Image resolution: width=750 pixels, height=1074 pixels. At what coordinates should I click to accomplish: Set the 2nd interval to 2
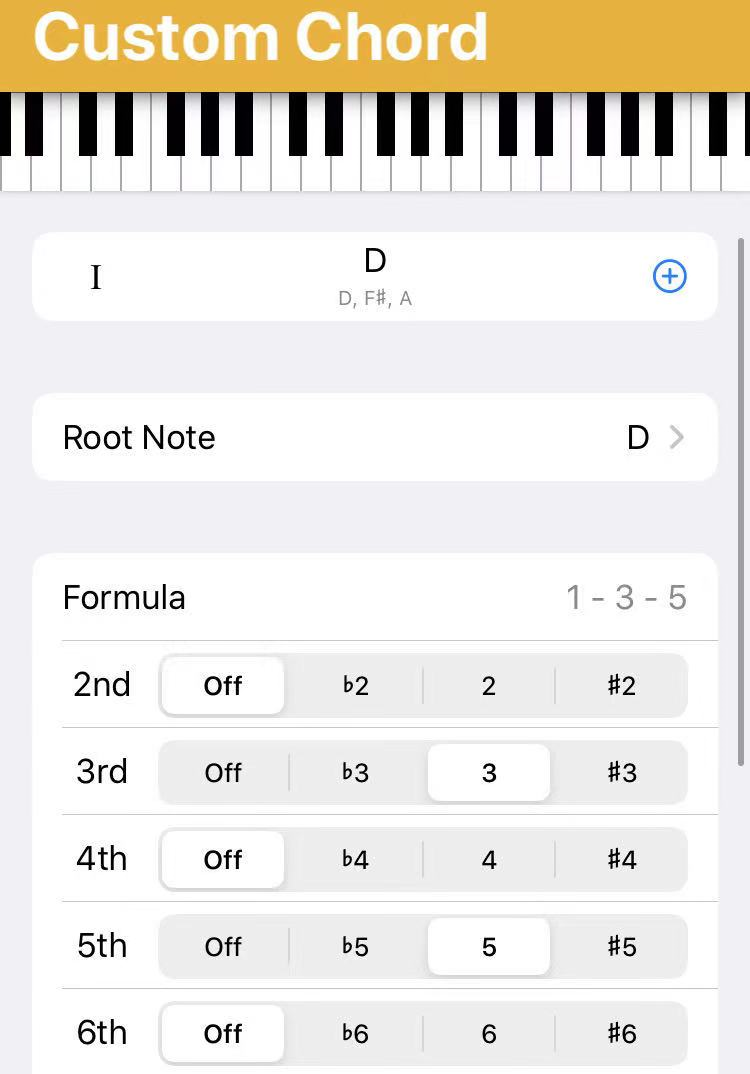coord(489,686)
